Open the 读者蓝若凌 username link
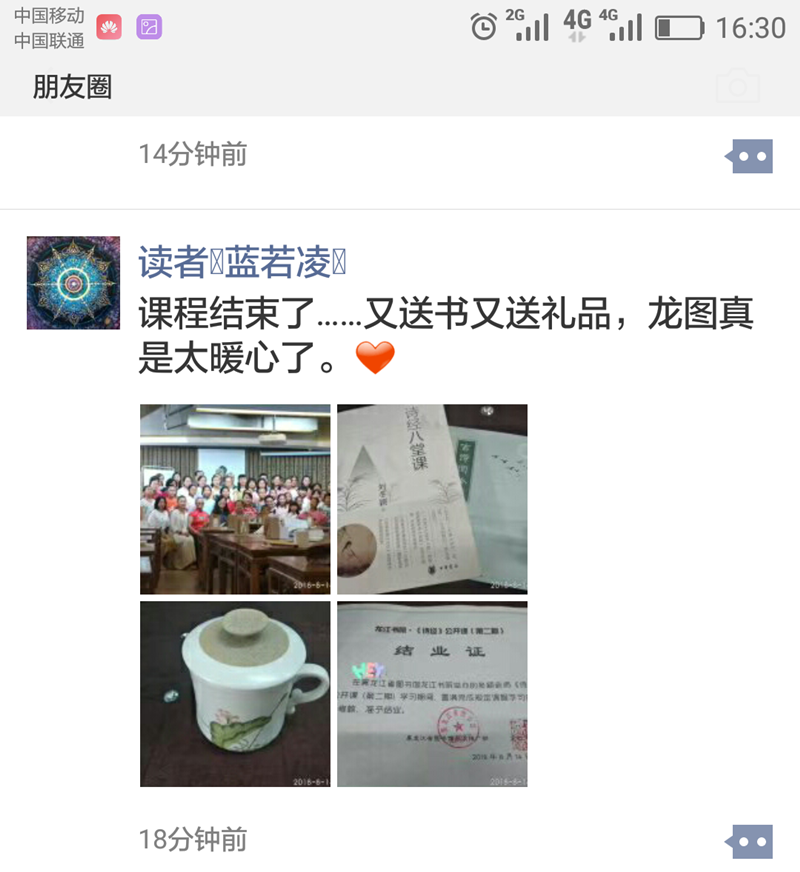 (242, 263)
